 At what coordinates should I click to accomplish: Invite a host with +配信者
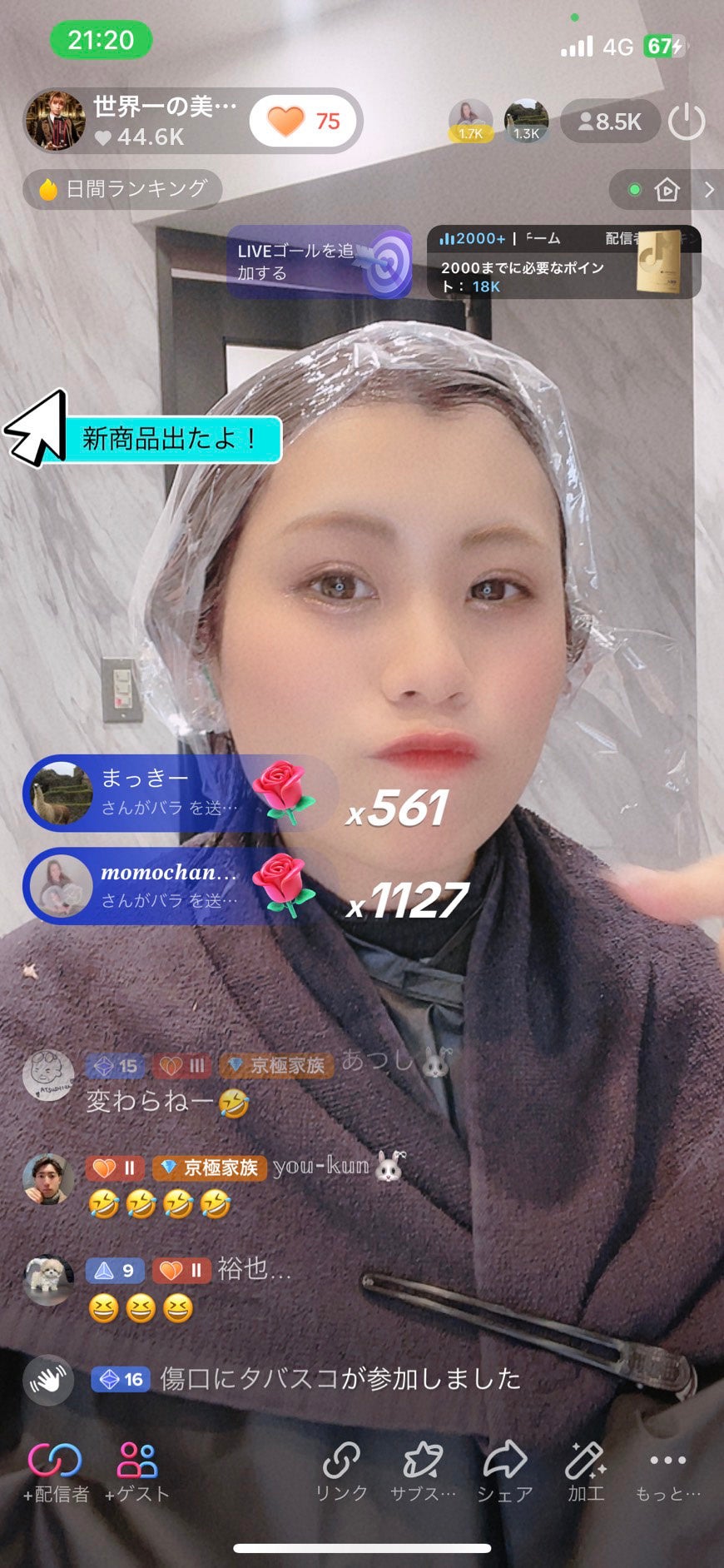56,1472
